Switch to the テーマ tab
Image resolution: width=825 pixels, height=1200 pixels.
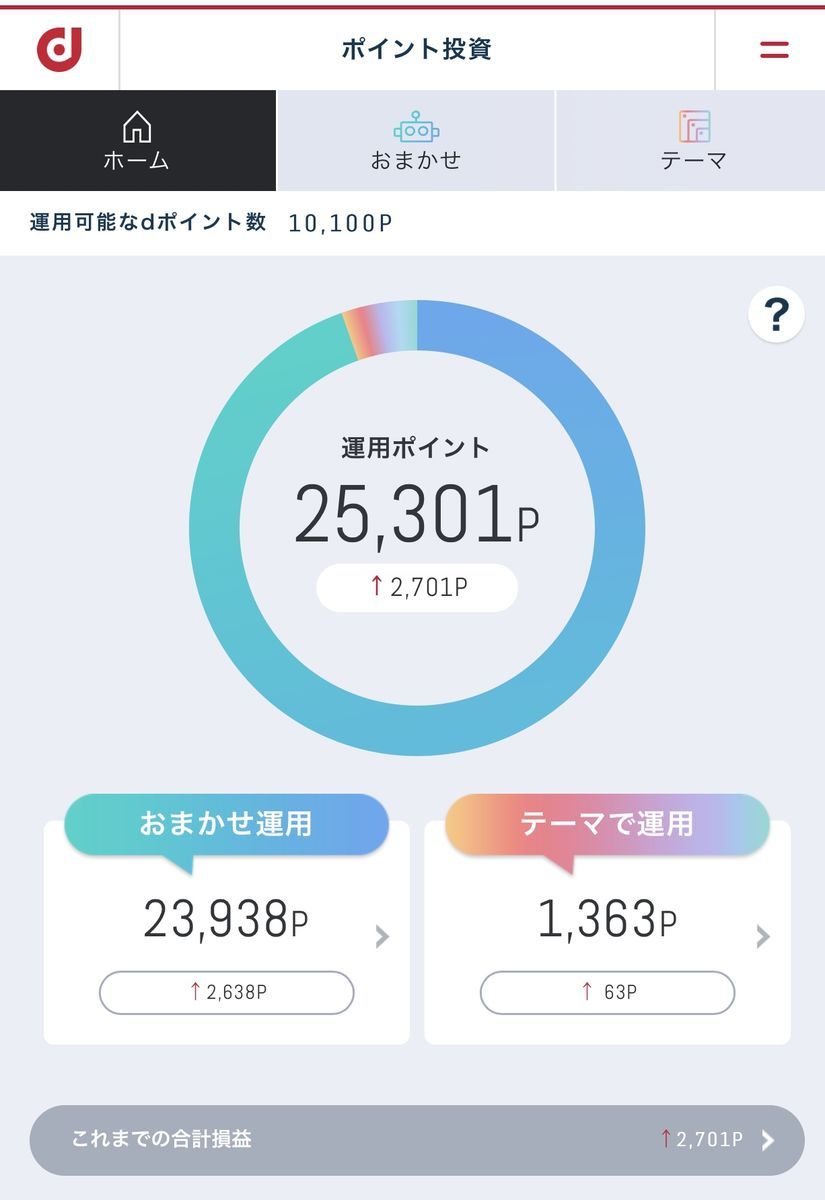pyautogui.click(x=692, y=141)
